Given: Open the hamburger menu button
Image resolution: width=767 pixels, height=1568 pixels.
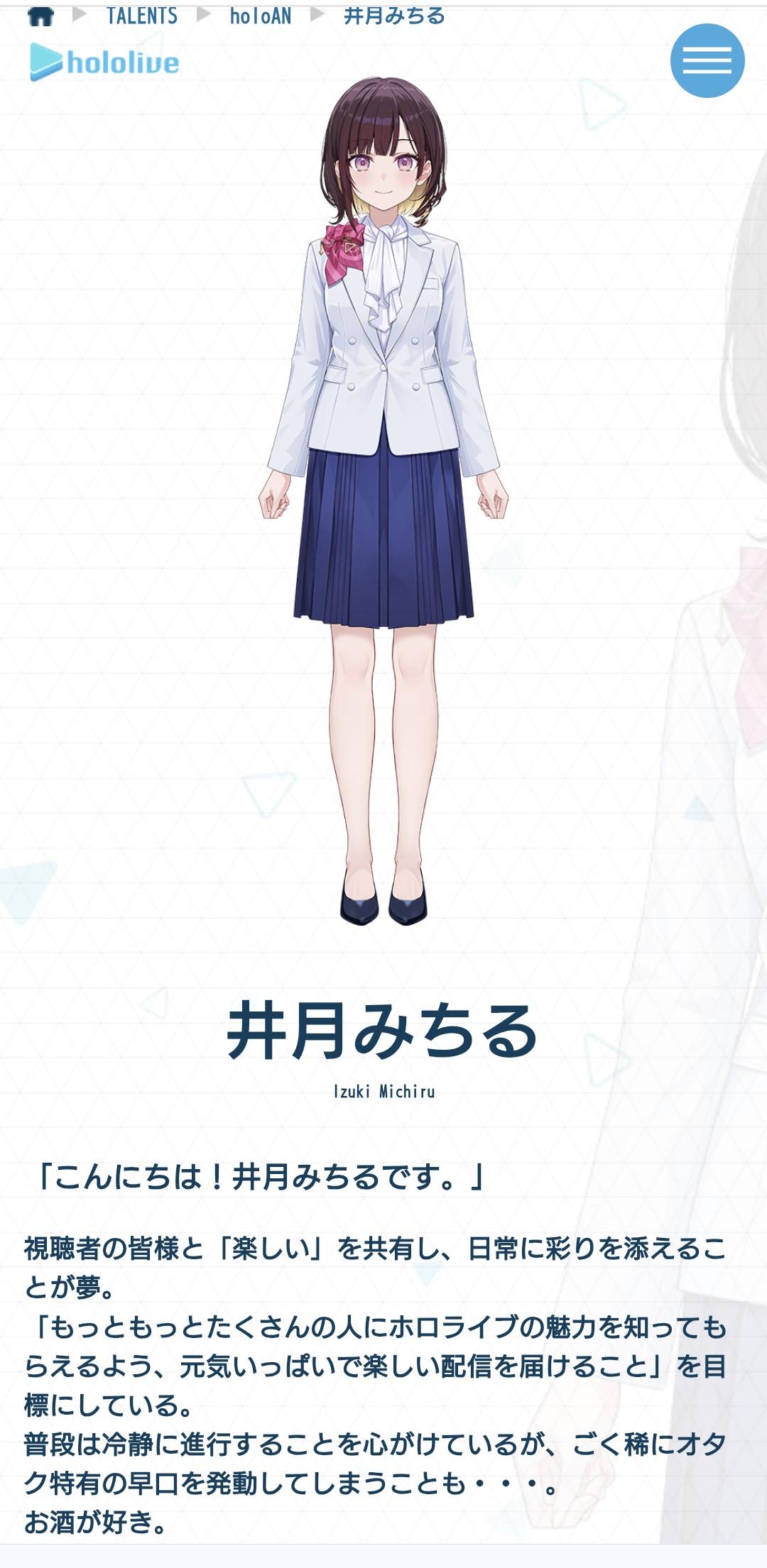Looking at the screenshot, I should [x=707, y=60].
